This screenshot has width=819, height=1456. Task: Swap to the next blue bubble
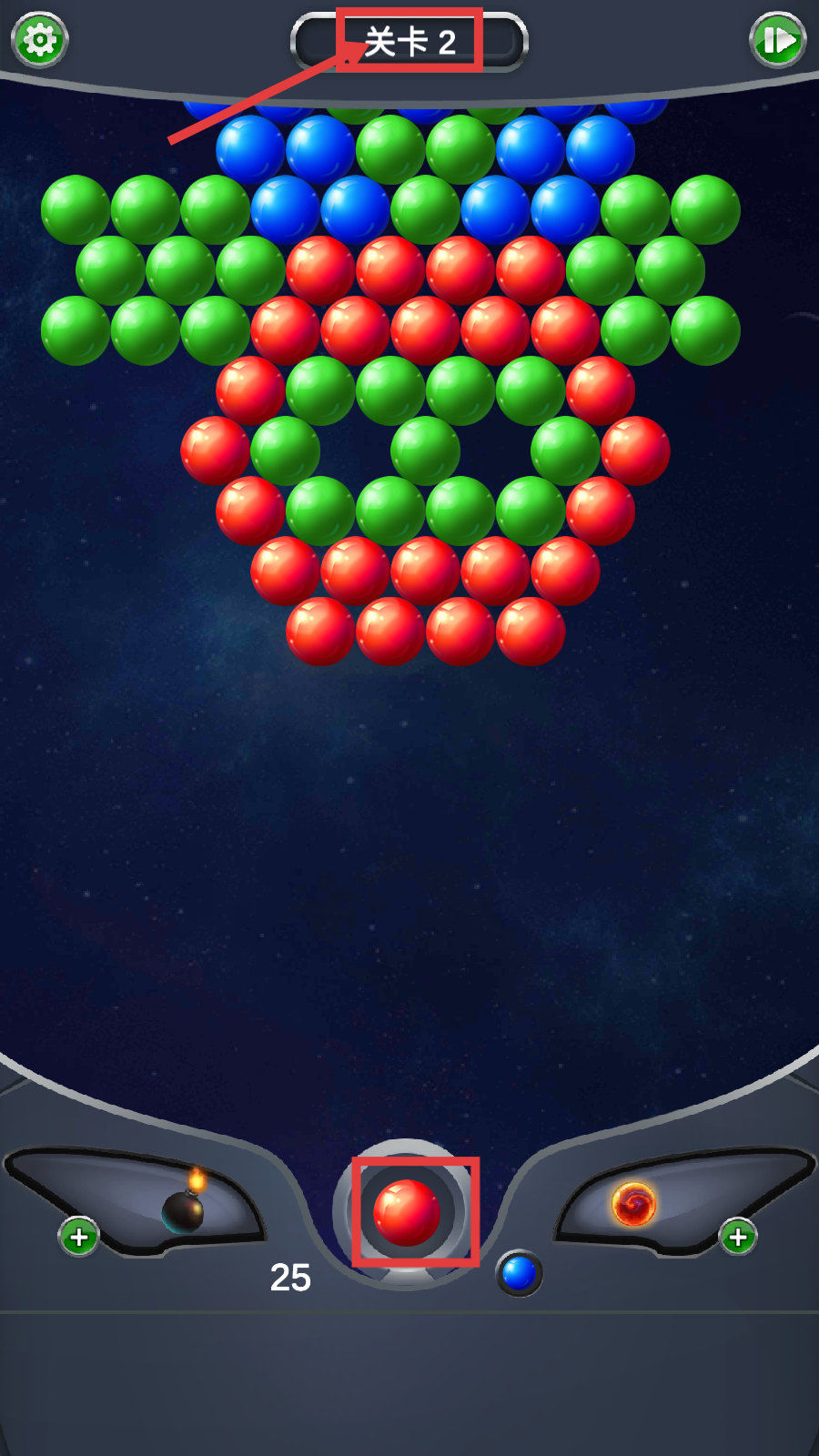click(520, 1273)
